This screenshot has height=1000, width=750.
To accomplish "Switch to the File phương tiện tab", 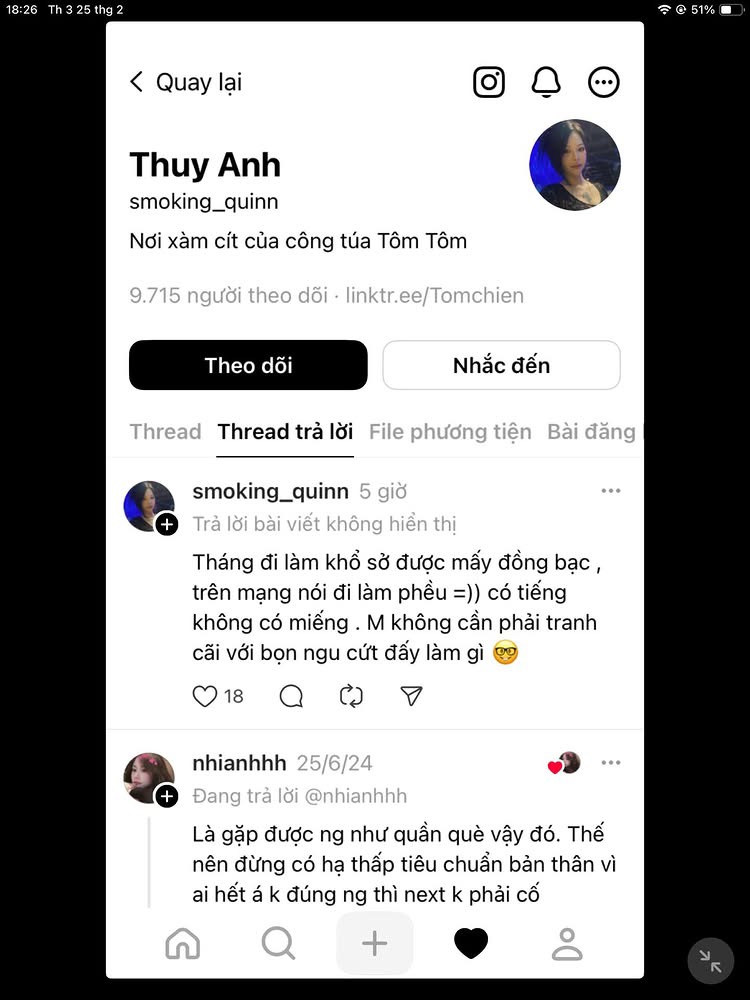I will click(450, 432).
